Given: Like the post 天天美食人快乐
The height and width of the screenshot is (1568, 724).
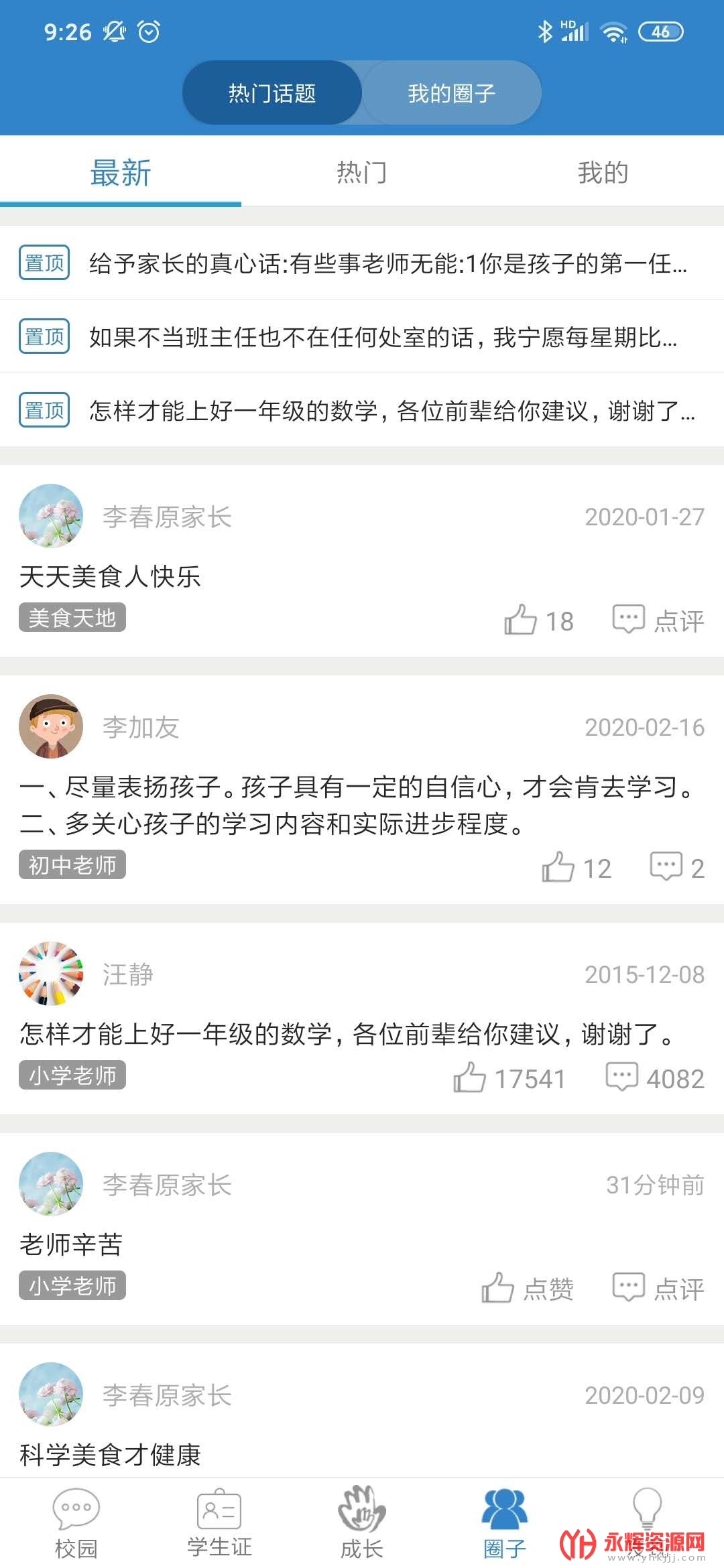Looking at the screenshot, I should click(538, 620).
